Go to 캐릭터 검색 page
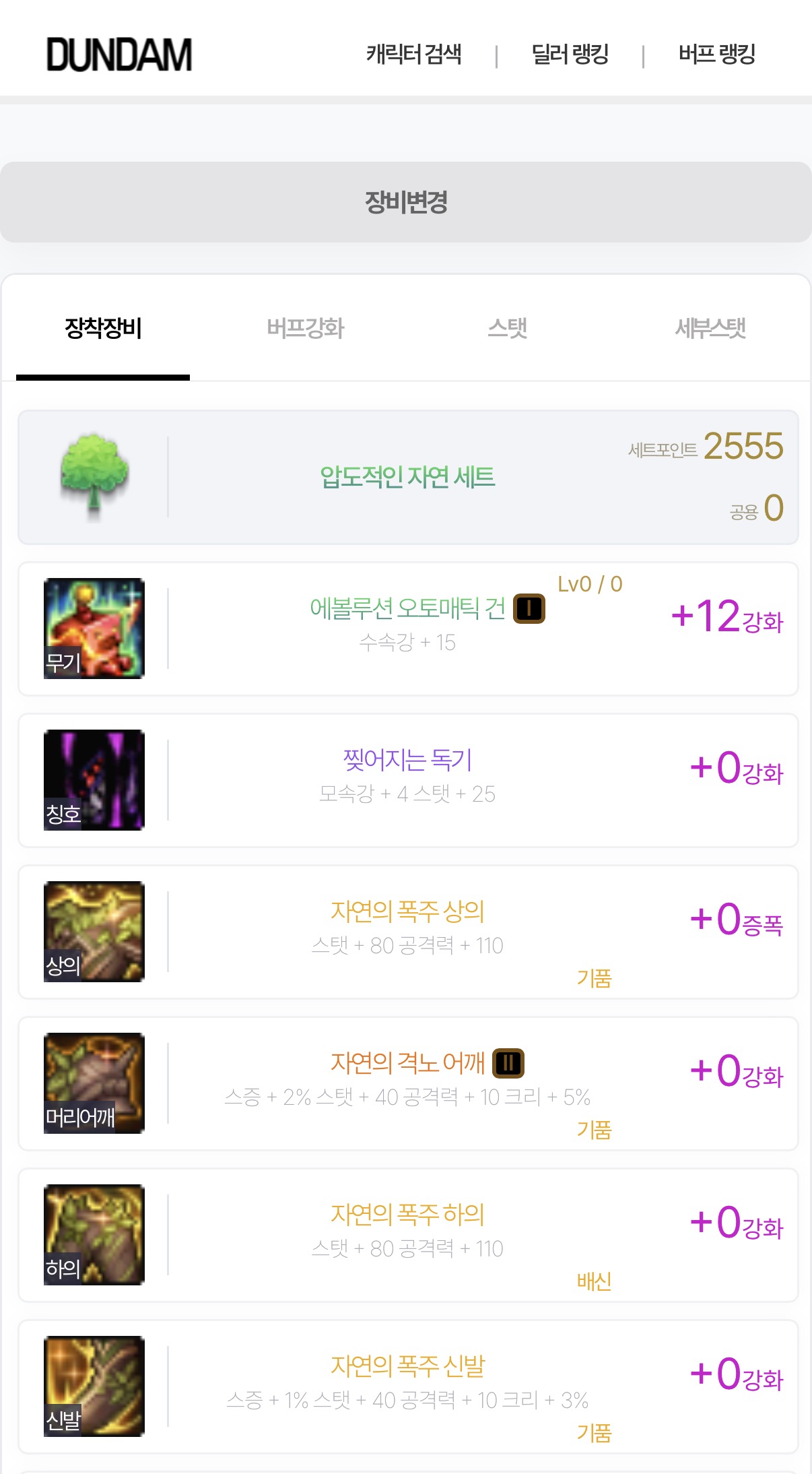 [413, 55]
